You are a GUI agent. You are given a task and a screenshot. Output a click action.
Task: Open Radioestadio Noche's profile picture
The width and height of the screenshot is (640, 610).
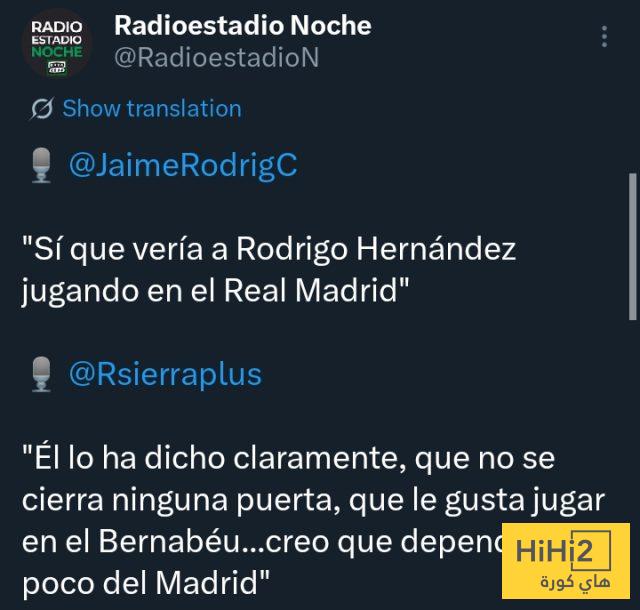tap(57, 42)
